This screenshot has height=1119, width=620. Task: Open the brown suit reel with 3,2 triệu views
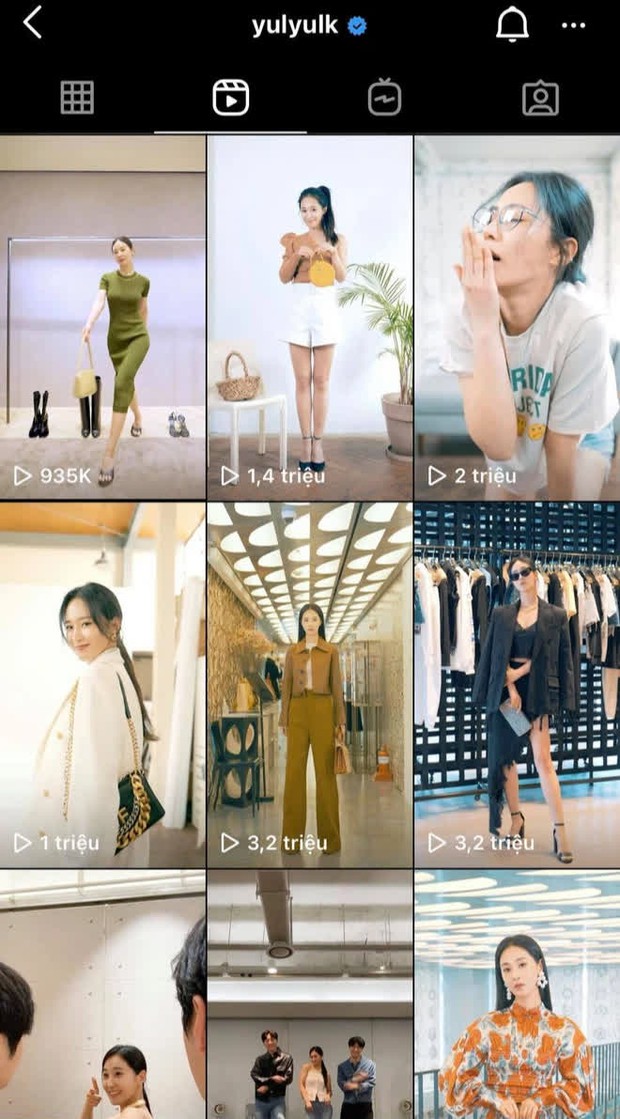[310, 685]
